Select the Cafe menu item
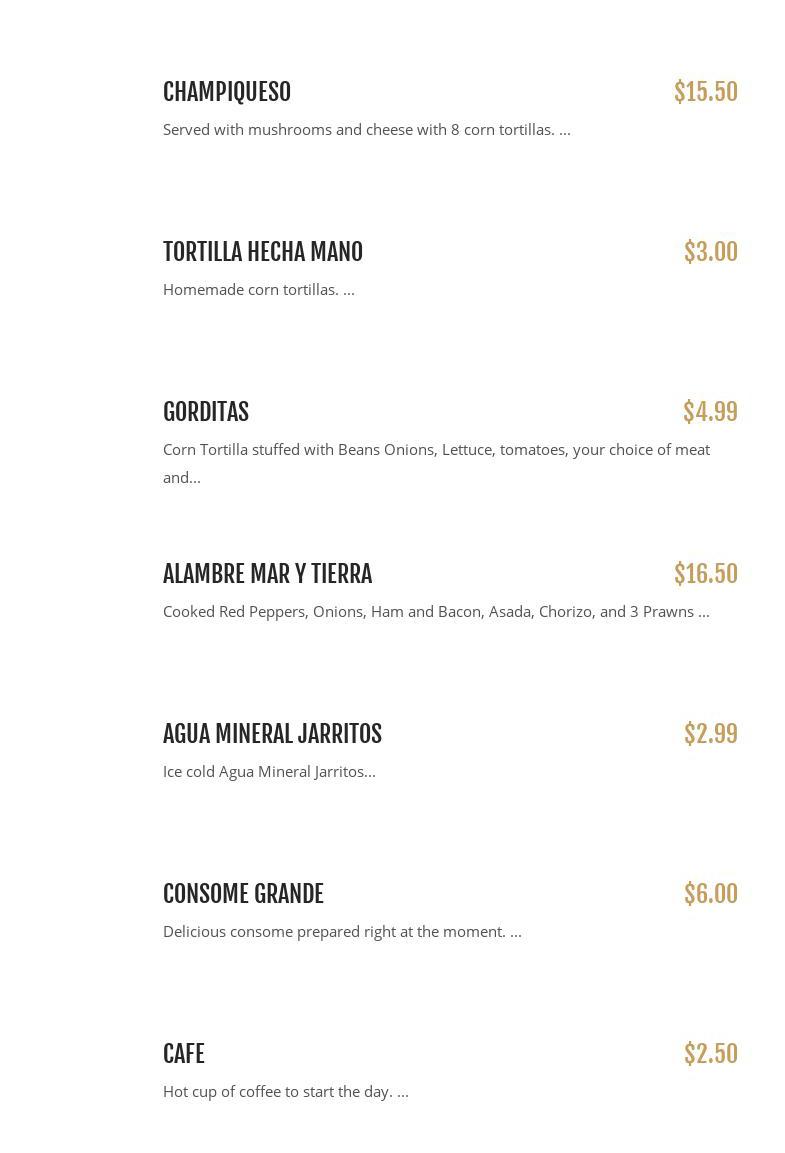The width and height of the screenshot is (785, 1153). point(184,1054)
